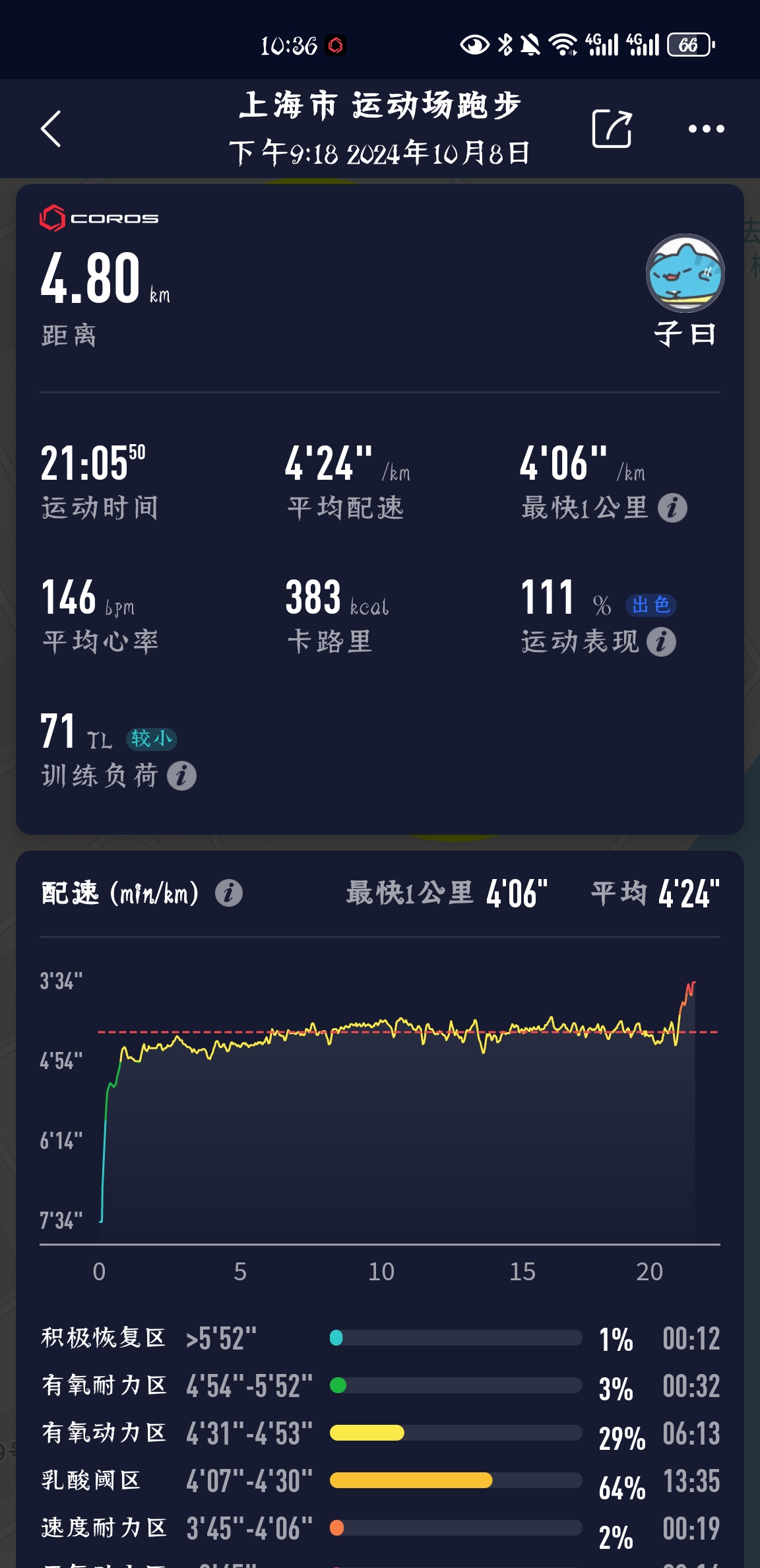Open info for 最快1公里 stat
The image size is (760, 1568).
[672, 508]
